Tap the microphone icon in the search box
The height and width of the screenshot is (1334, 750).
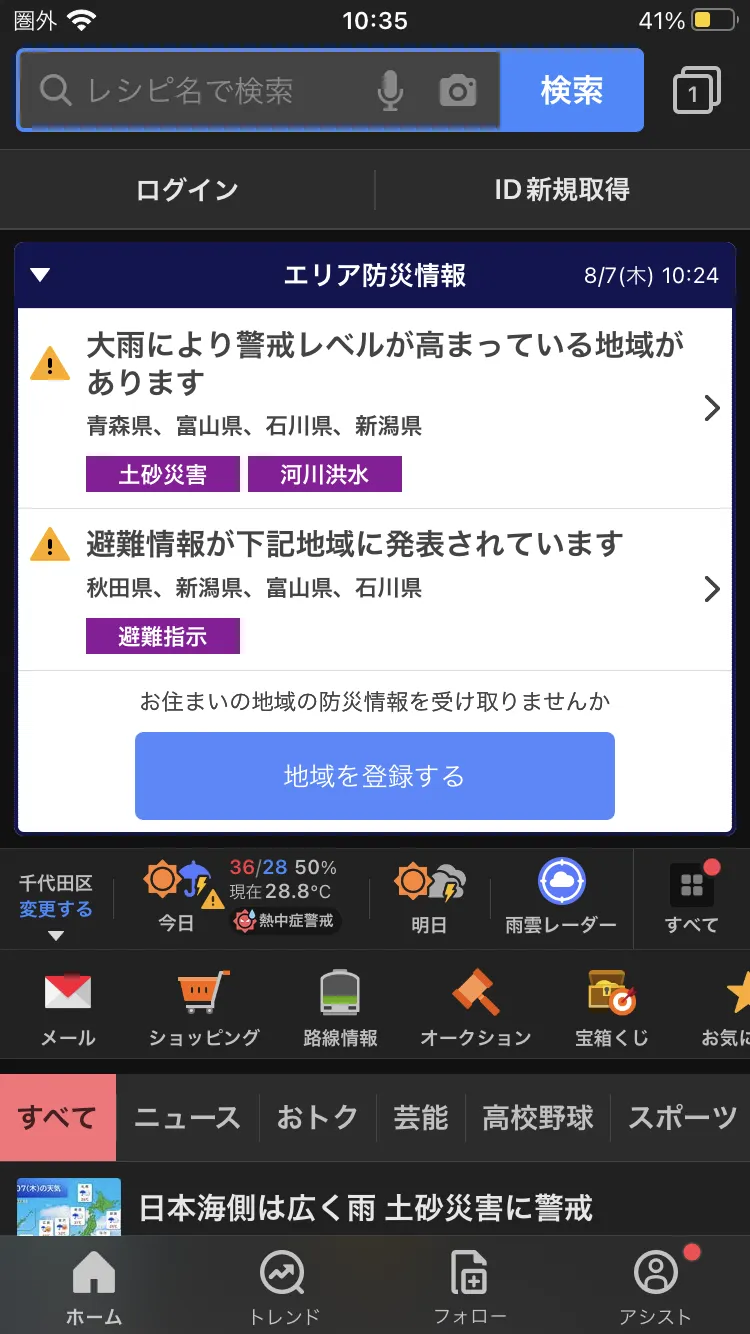coord(390,91)
